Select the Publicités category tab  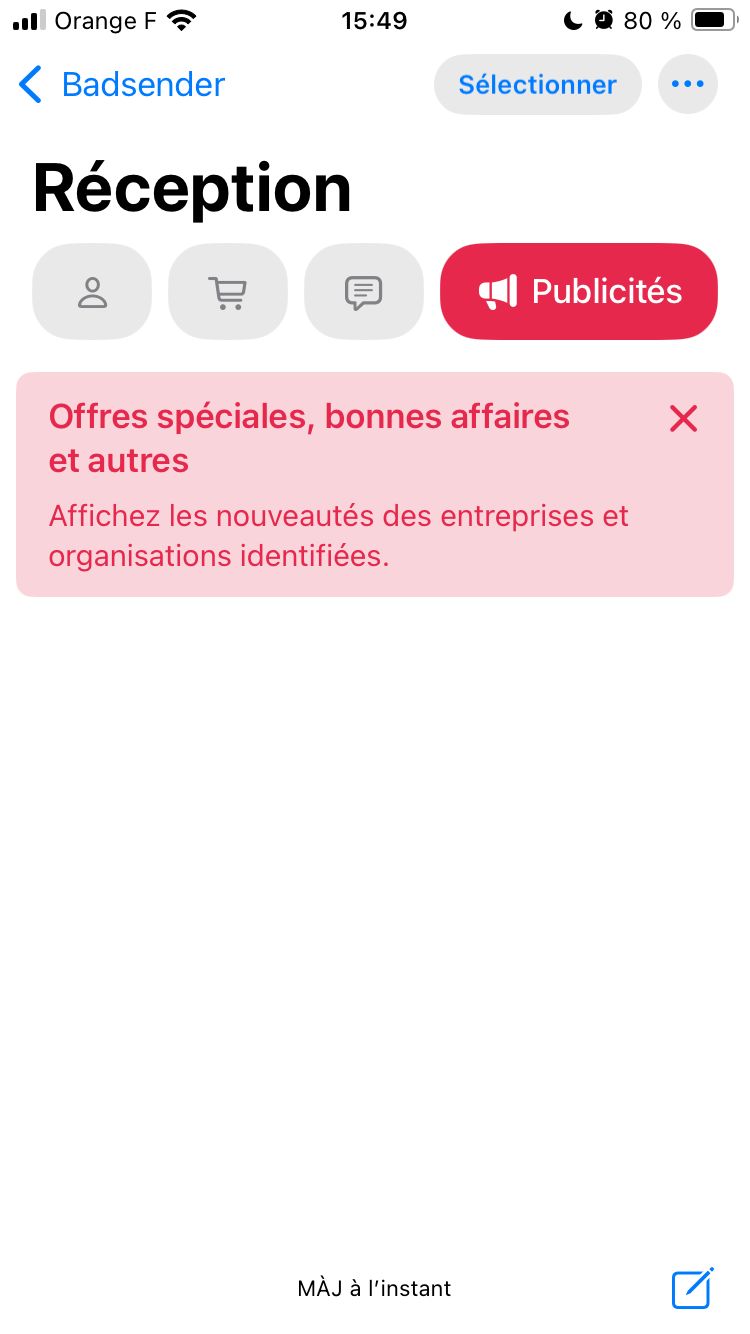(579, 292)
